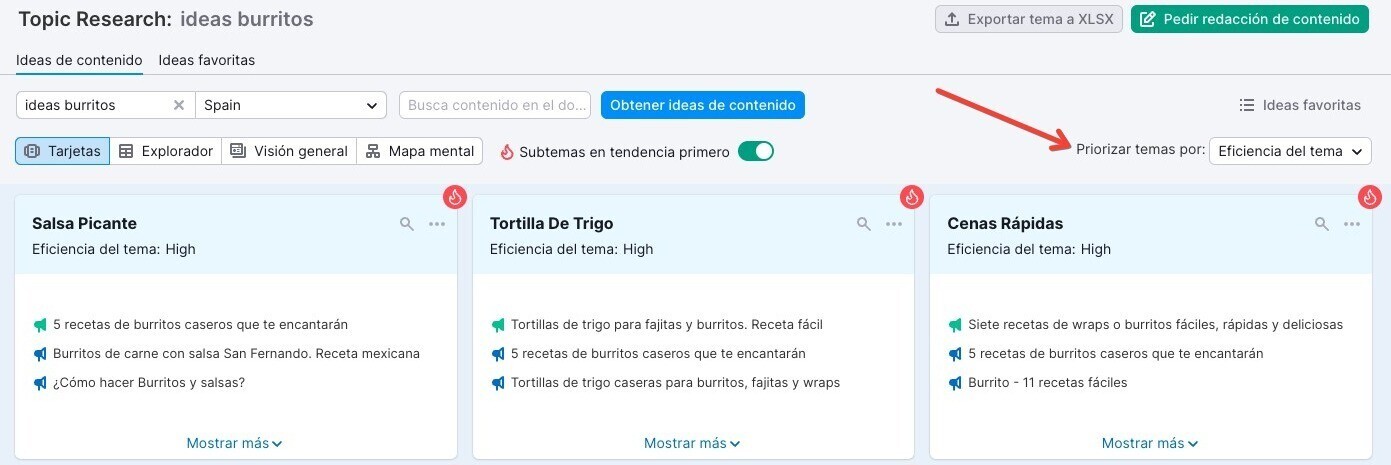Expand Mostrar más under Salsa Picante

[x=235, y=443]
